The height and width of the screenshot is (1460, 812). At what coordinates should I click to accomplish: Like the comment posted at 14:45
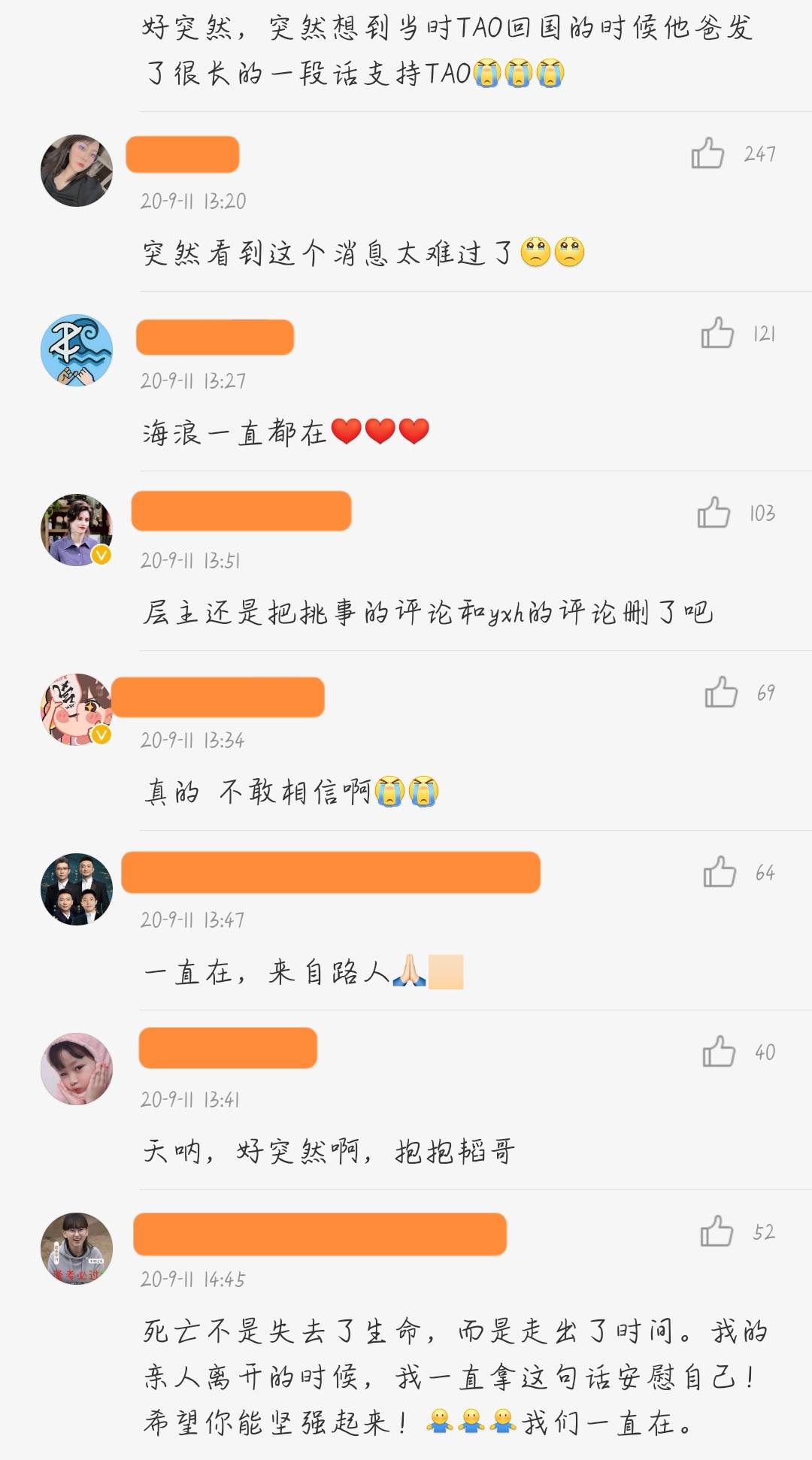click(x=717, y=1231)
